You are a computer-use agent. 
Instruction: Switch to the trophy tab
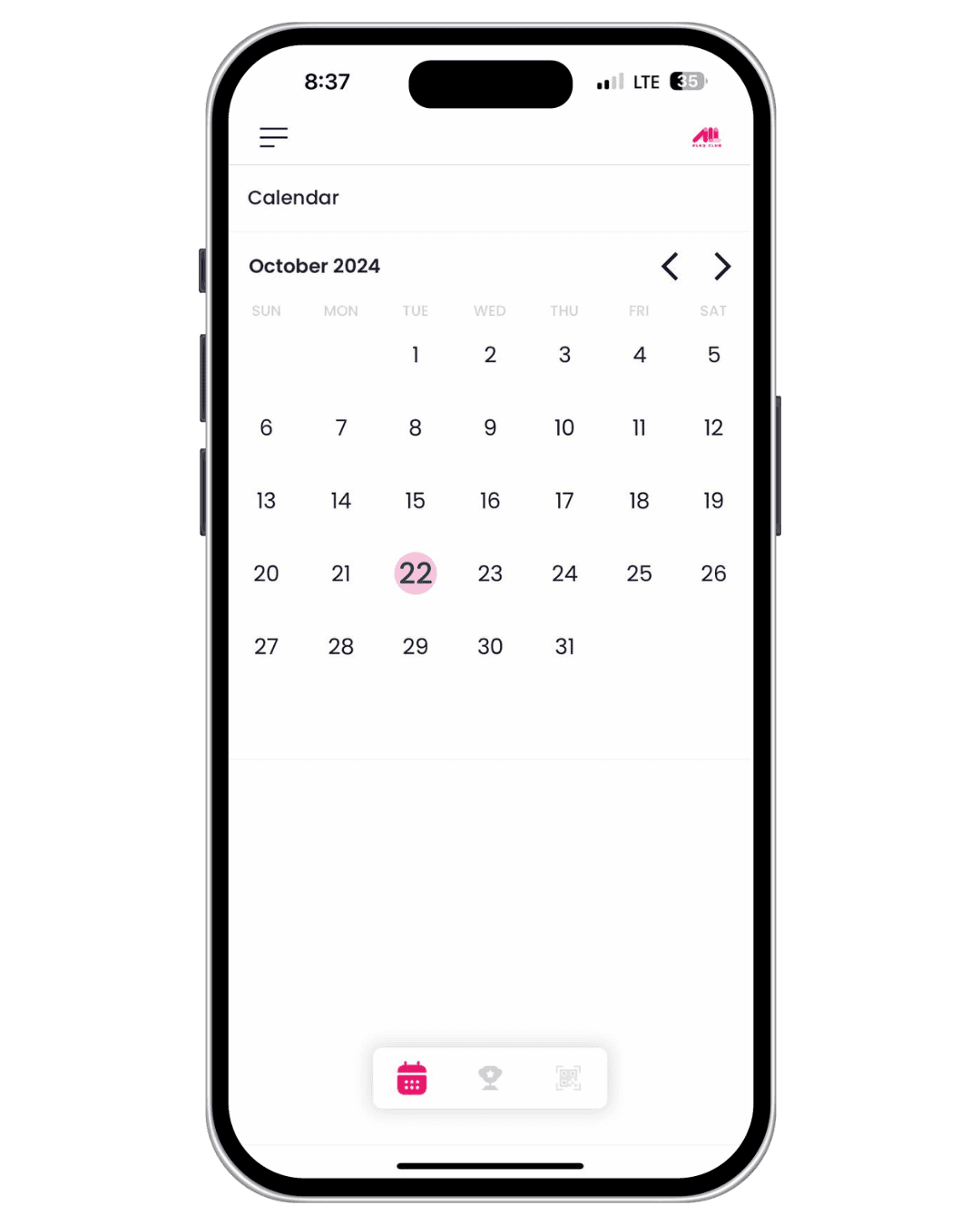(x=490, y=1078)
